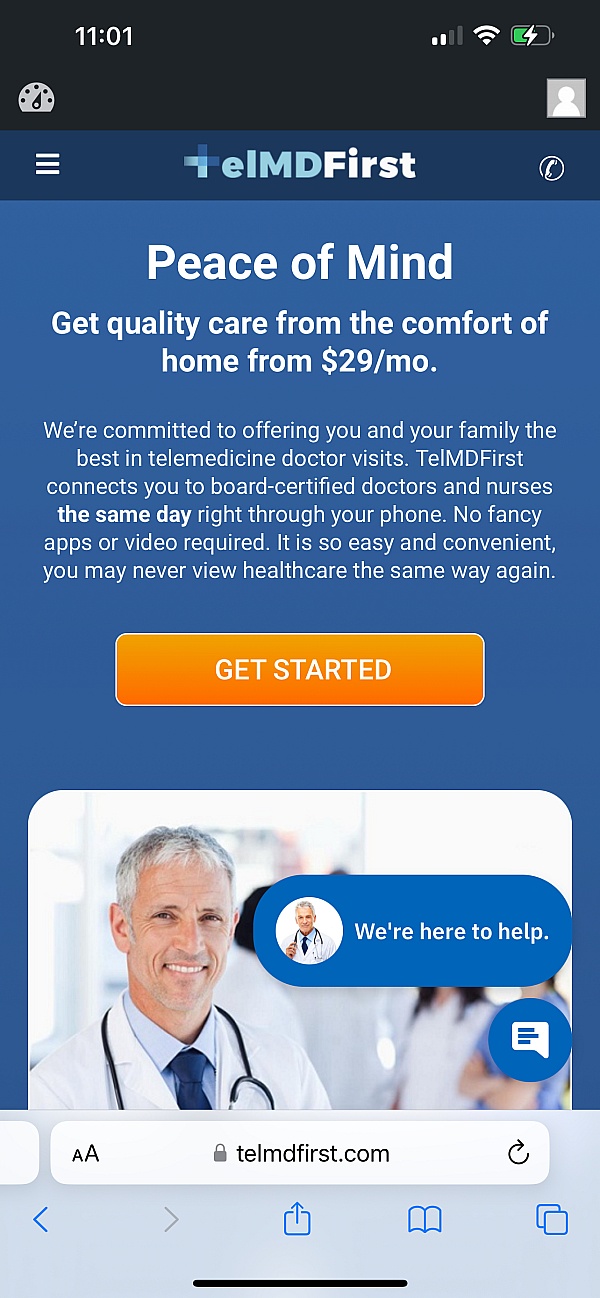Open the AA text size options
The height and width of the screenshot is (1298, 600).
click(86, 1154)
